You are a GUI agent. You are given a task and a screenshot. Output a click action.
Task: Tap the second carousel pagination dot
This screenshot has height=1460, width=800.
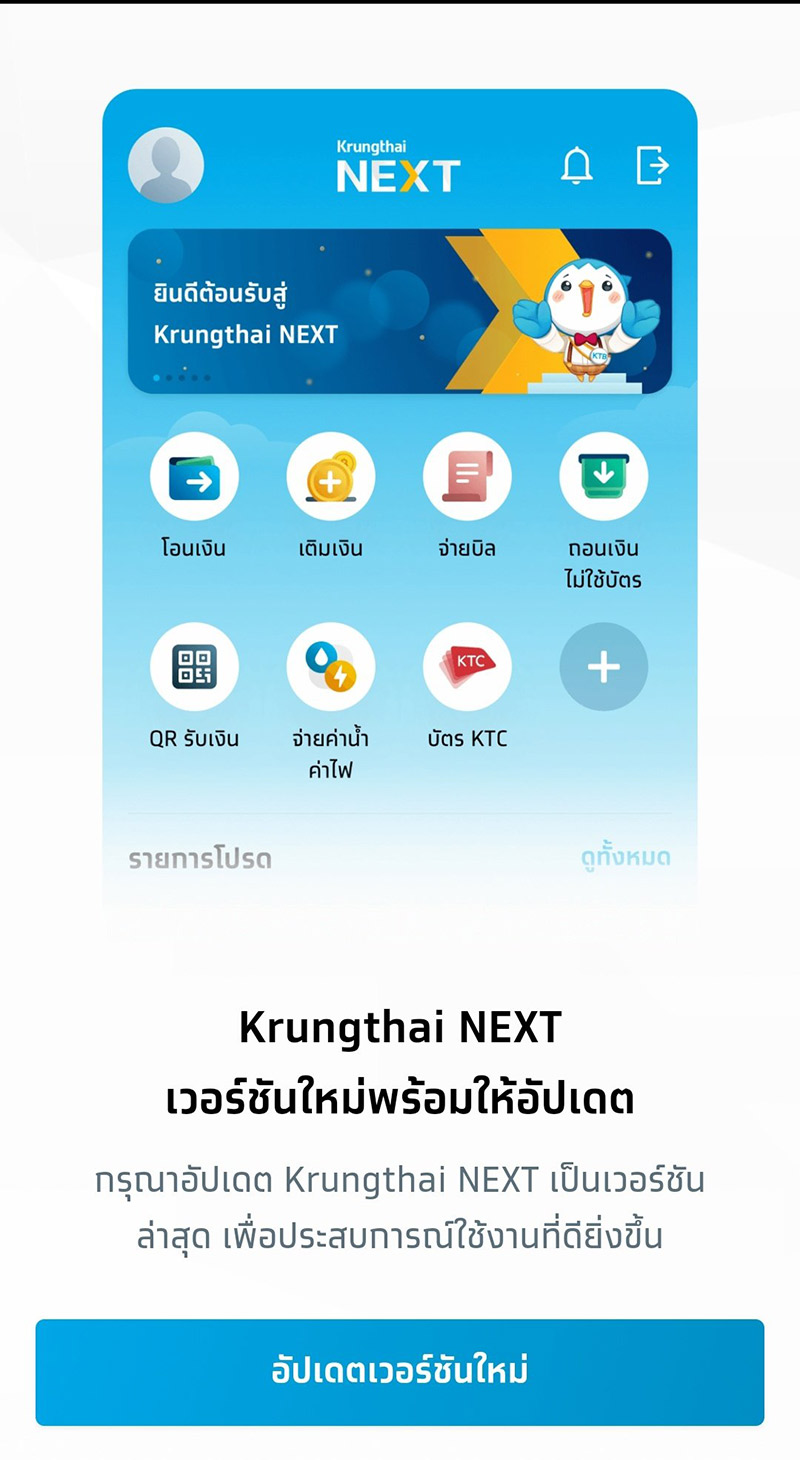pos(169,377)
